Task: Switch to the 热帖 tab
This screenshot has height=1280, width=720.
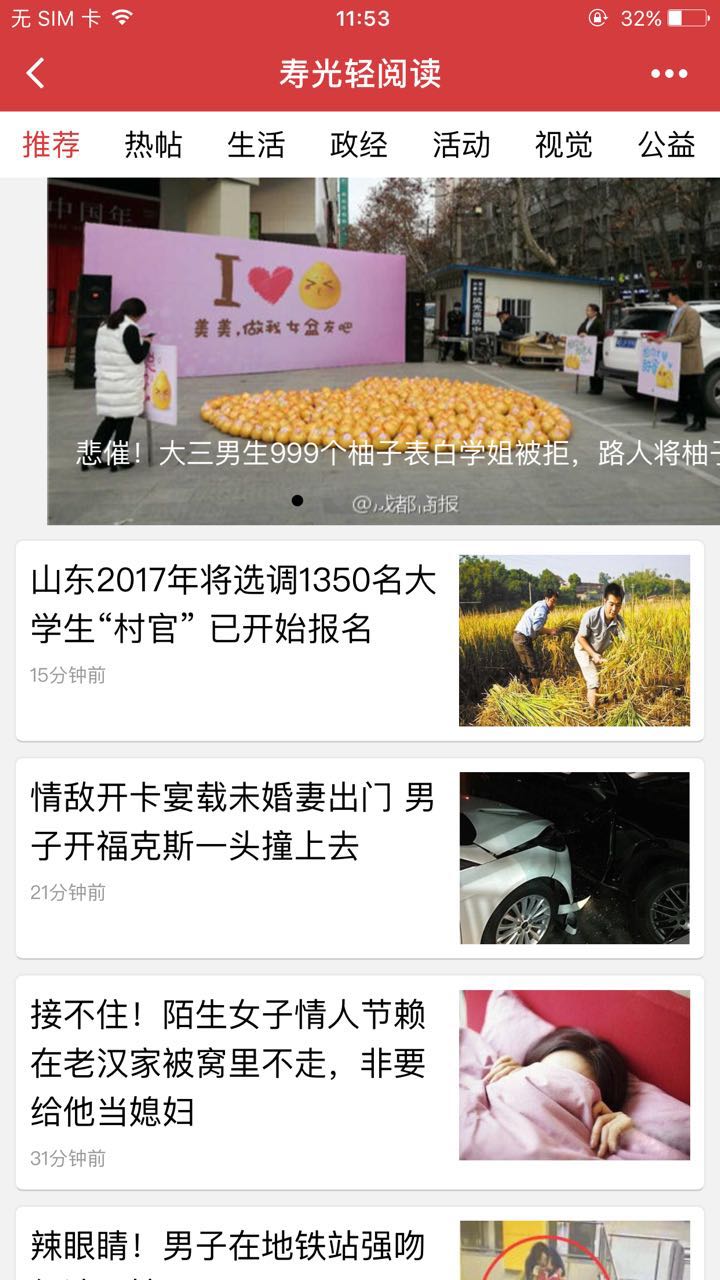Action: click(153, 145)
